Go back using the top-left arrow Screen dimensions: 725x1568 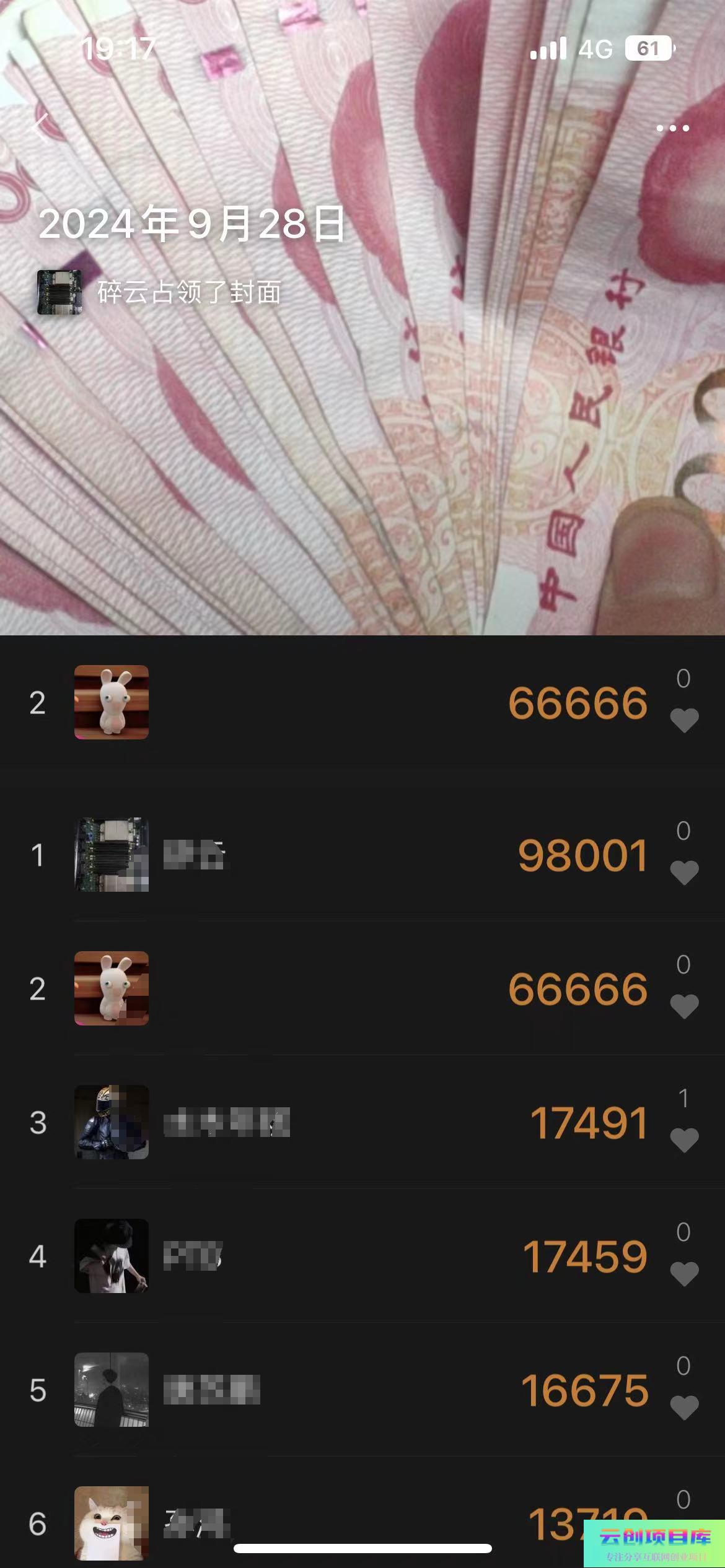[41, 127]
